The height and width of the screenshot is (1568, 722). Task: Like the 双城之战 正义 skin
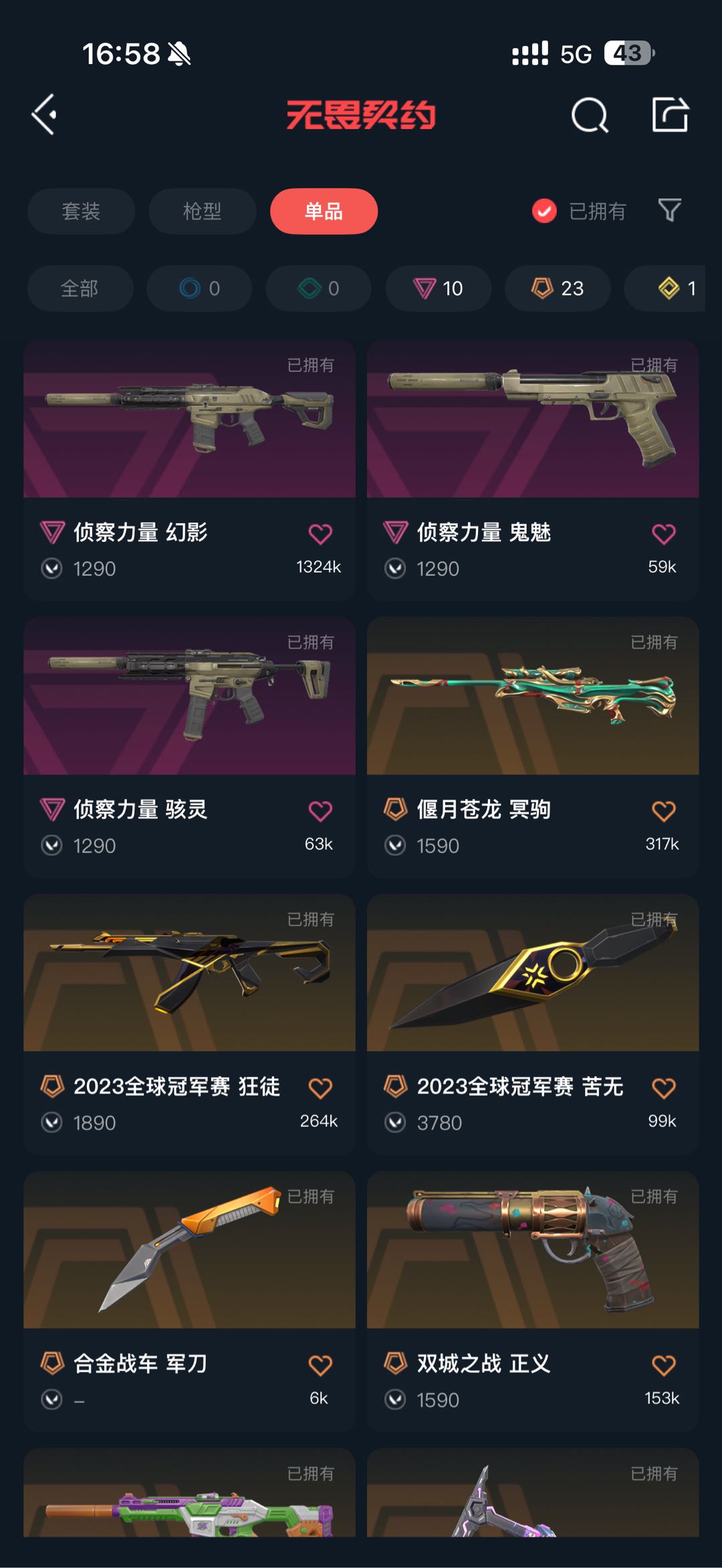point(663,1365)
